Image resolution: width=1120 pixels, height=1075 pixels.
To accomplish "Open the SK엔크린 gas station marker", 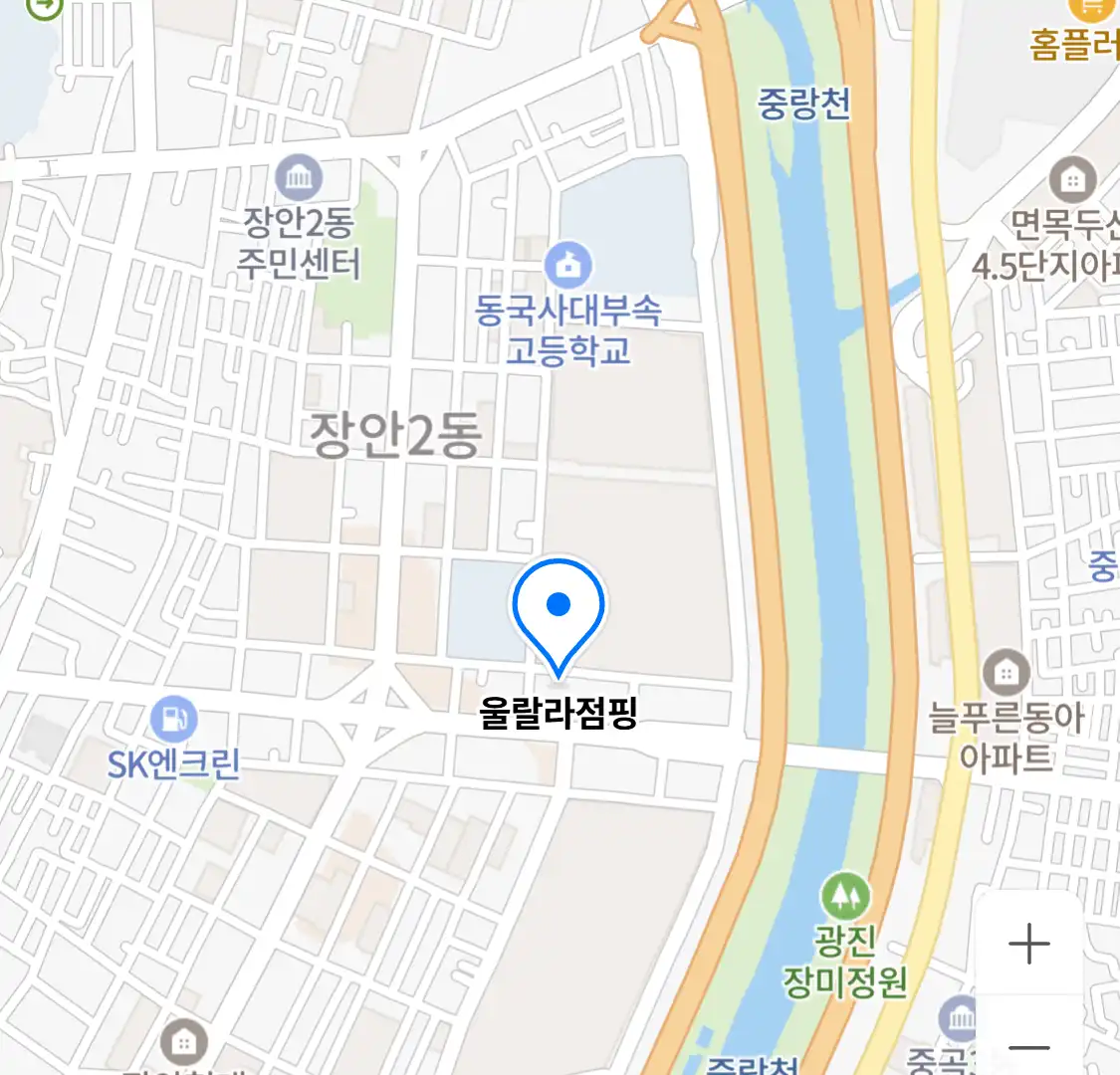I will click(173, 719).
